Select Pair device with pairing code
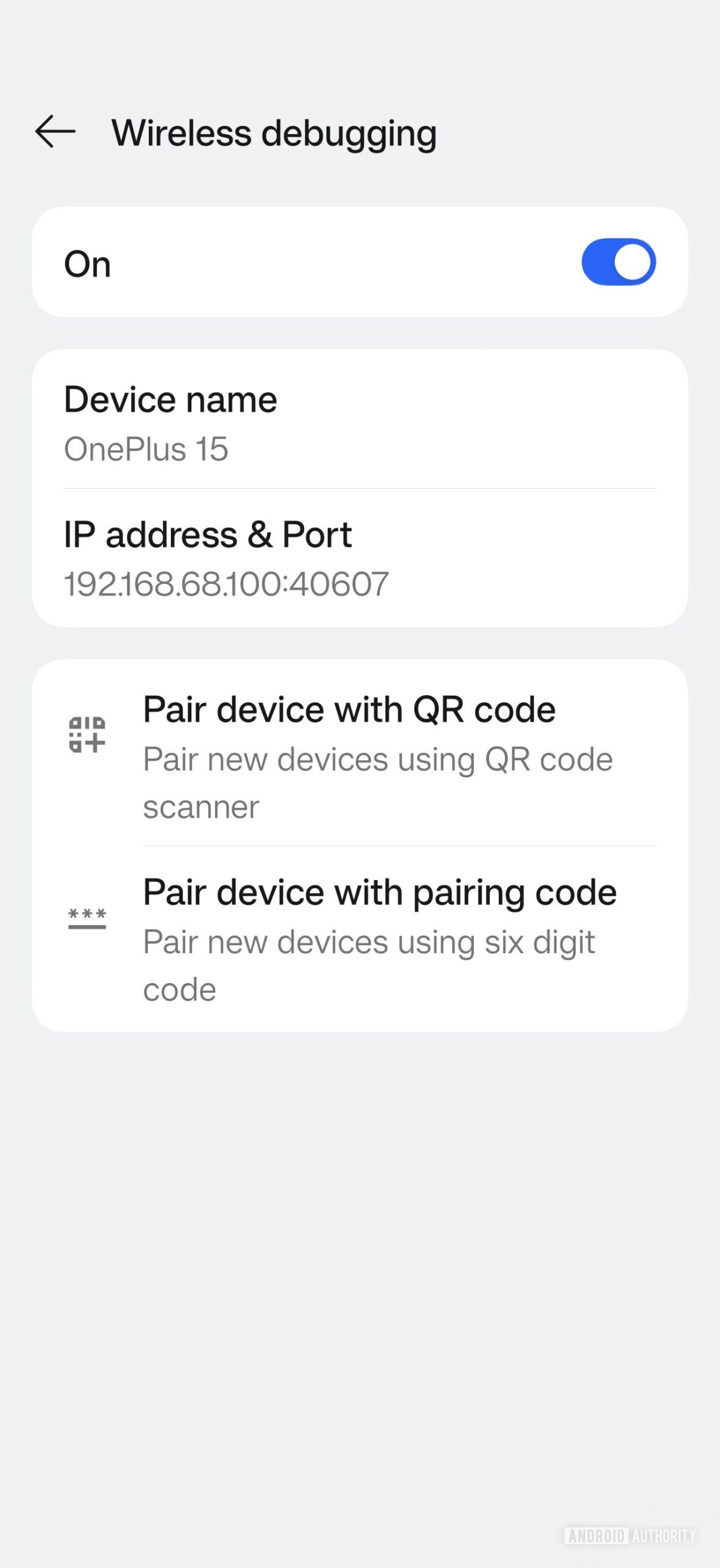This screenshot has width=720, height=1568. click(x=359, y=938)
